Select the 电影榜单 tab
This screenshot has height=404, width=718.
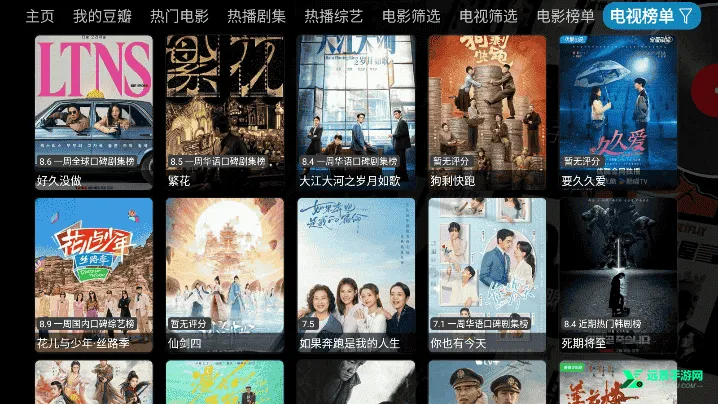click(565, 16)
